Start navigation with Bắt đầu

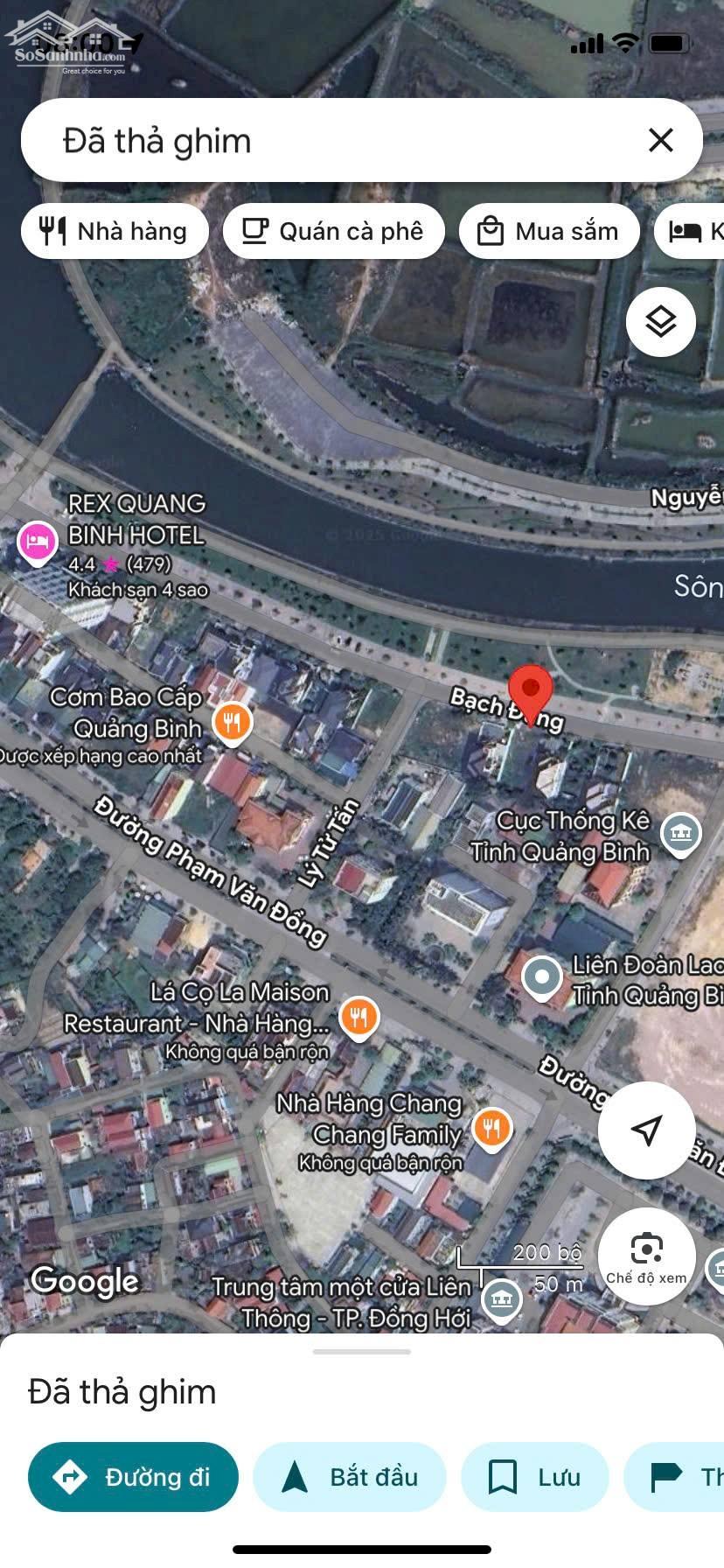pos(350,1477)
